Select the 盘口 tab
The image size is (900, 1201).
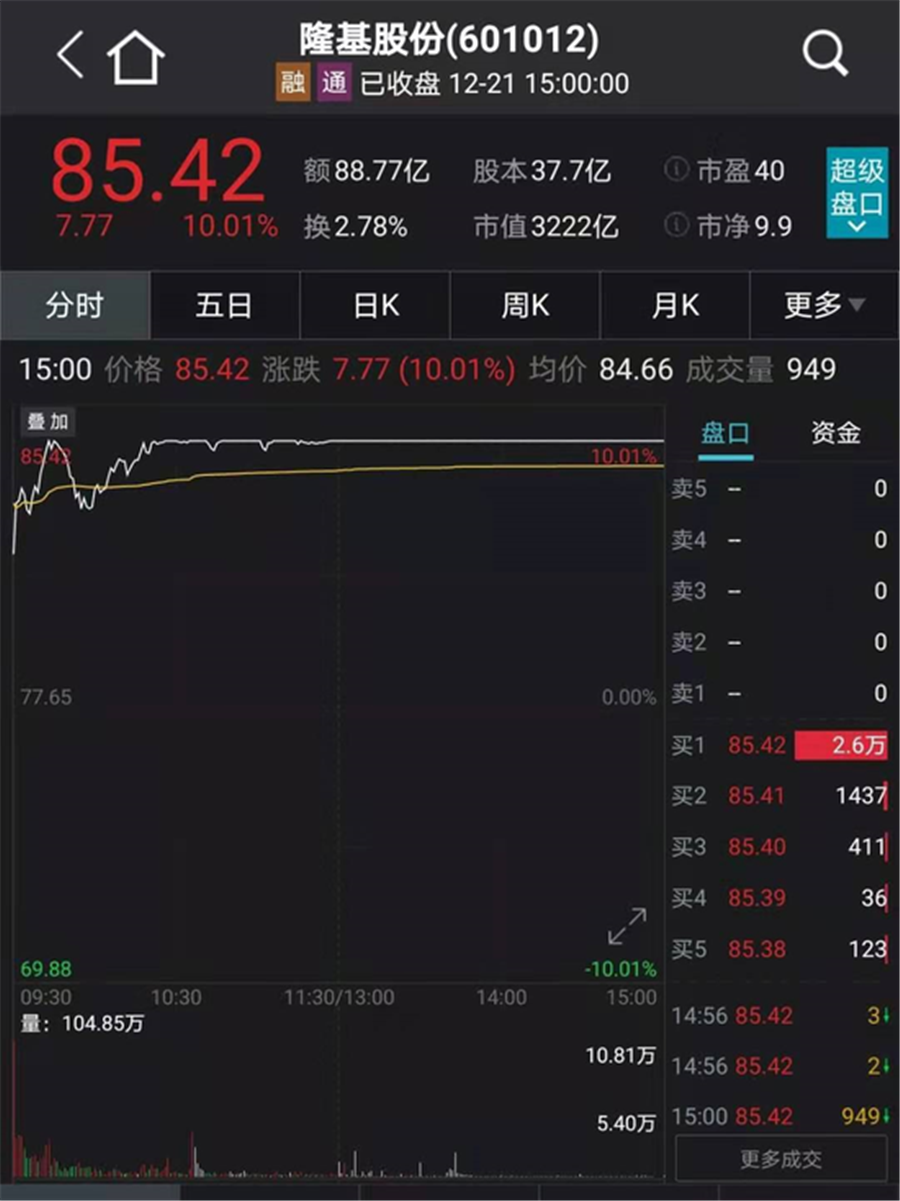point(725,433)
